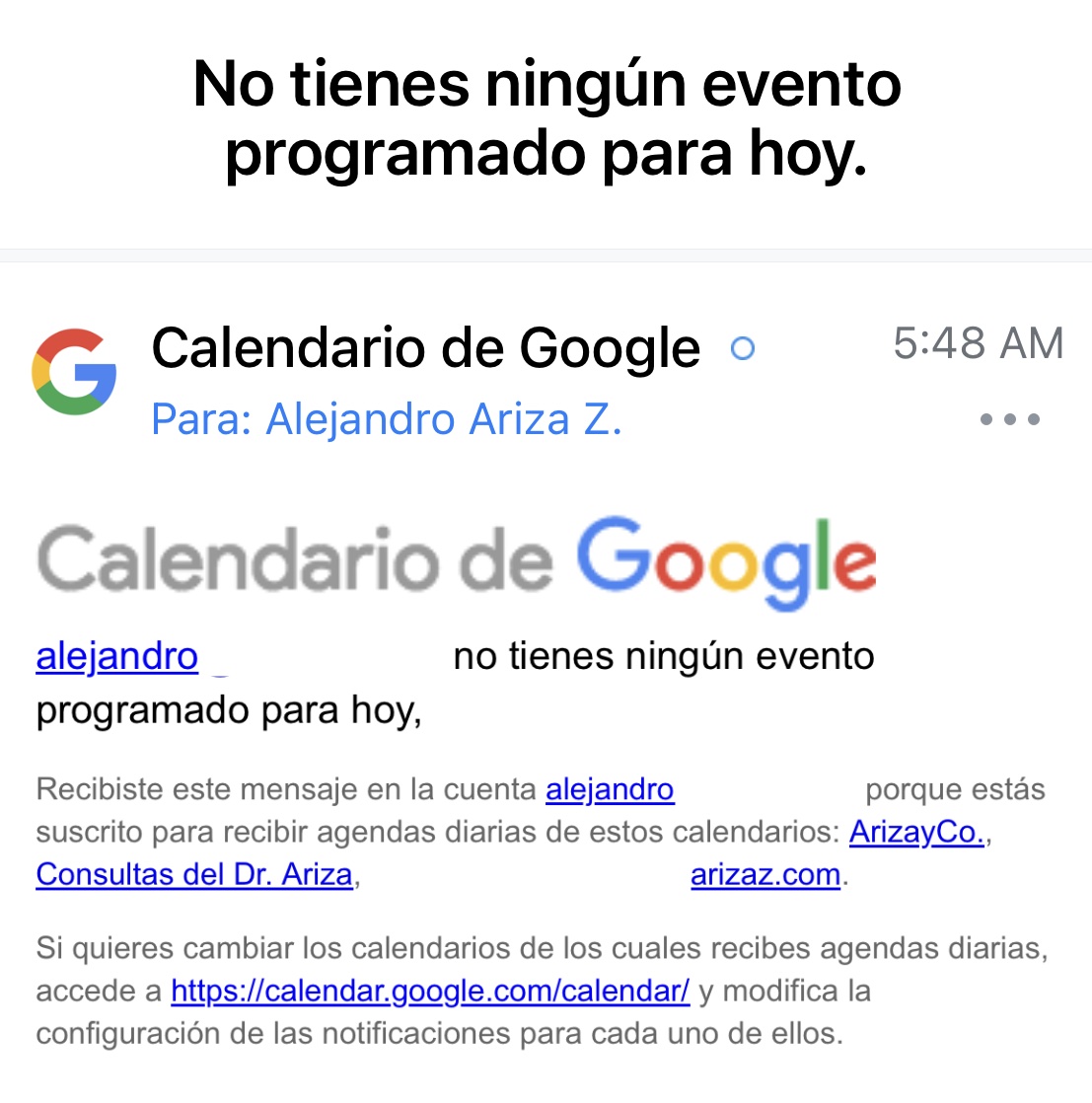Open Consultas del Dr. Ariza link

coord(194,874)
